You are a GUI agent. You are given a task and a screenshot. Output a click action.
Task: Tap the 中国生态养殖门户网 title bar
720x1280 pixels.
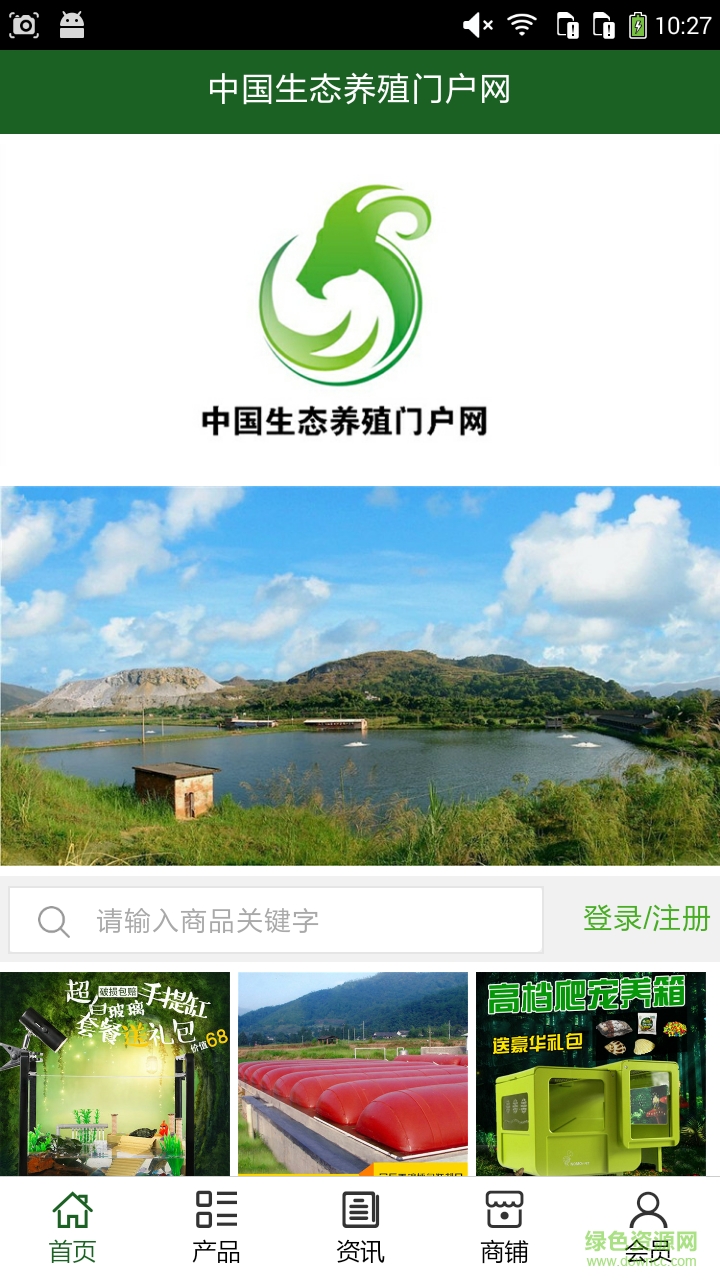360,90
